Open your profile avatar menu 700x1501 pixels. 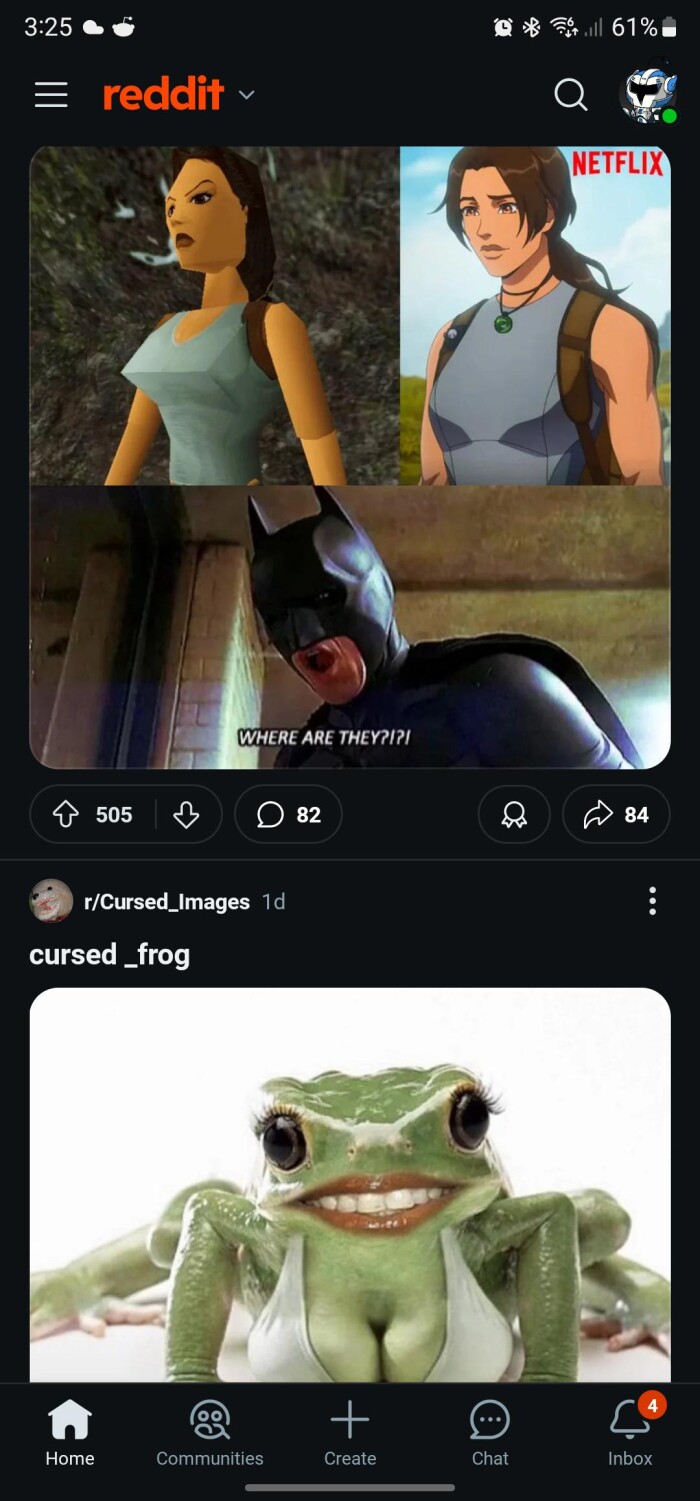648,96
